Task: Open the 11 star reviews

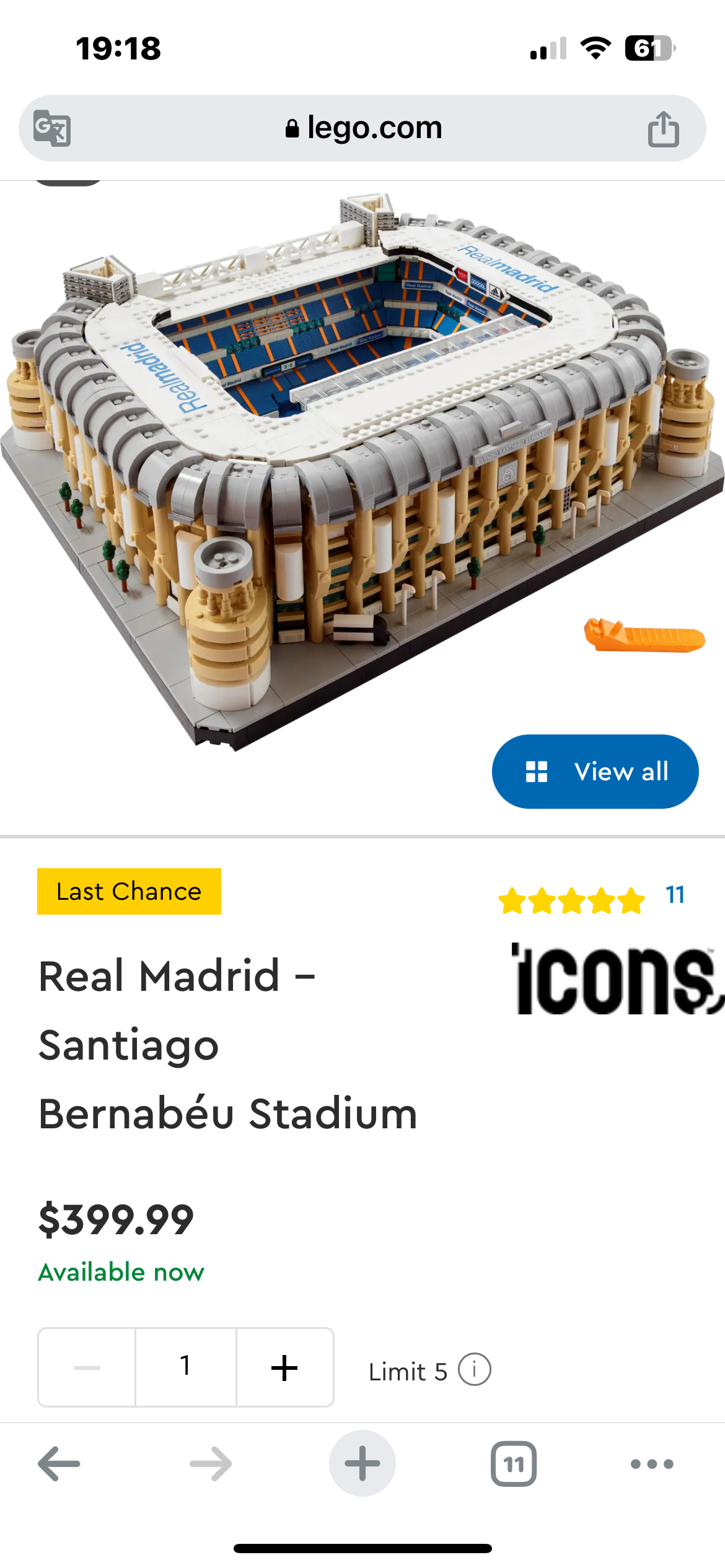Action: (592, 899)
